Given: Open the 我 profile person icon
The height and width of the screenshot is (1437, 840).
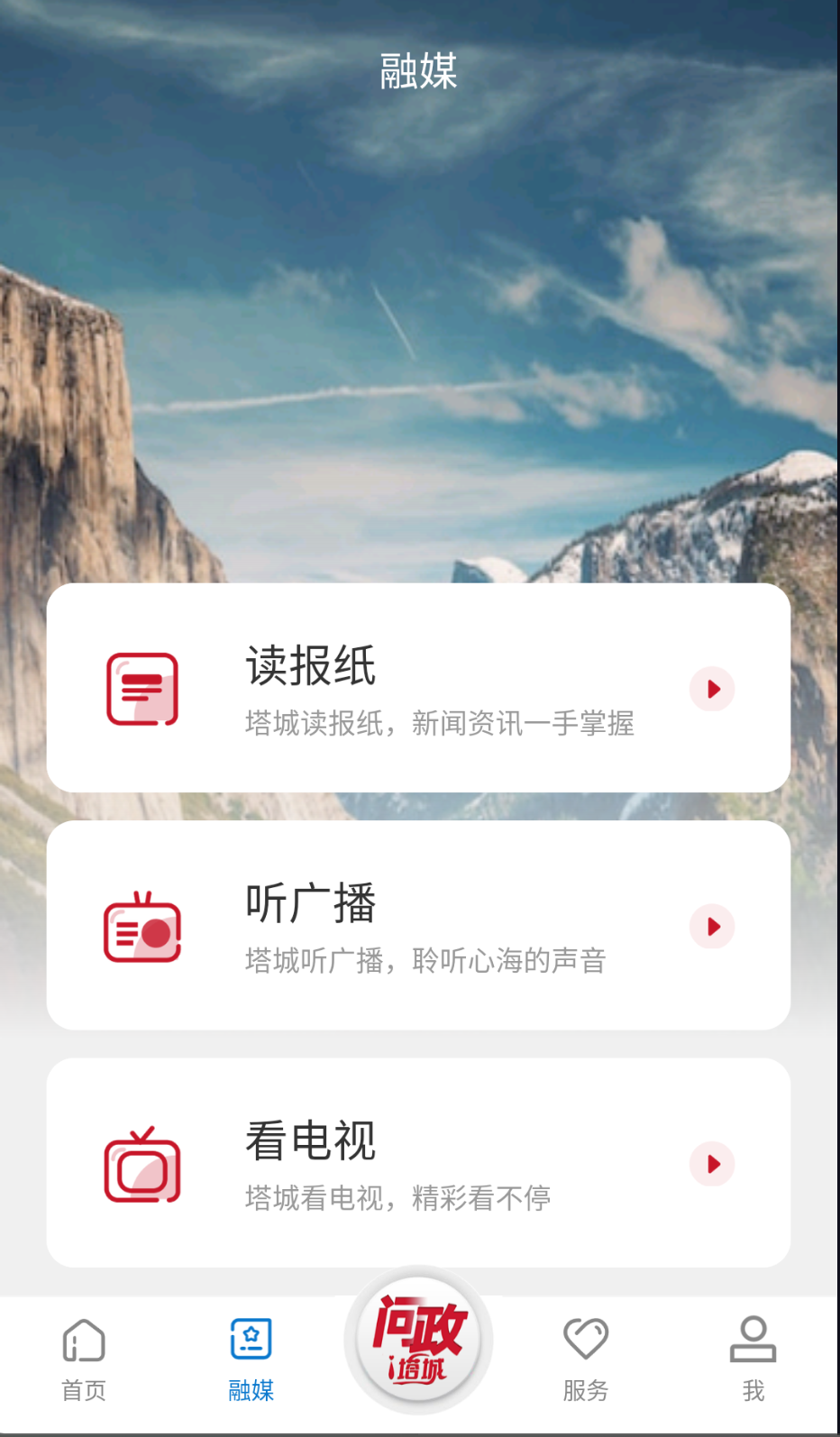Looking at the screenshot, I should tap(753, 1341).
